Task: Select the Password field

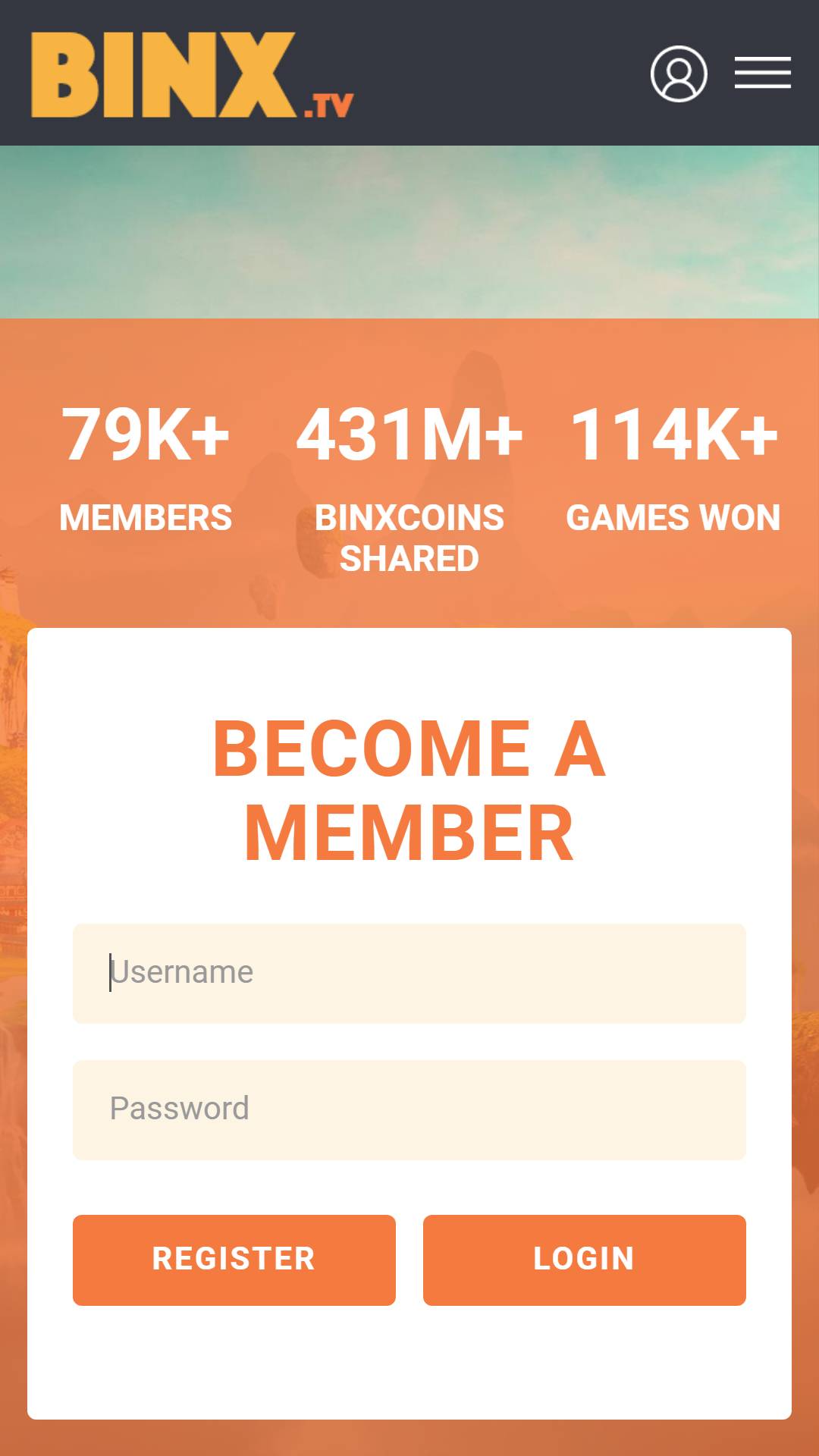Action: click(409, 1110)
